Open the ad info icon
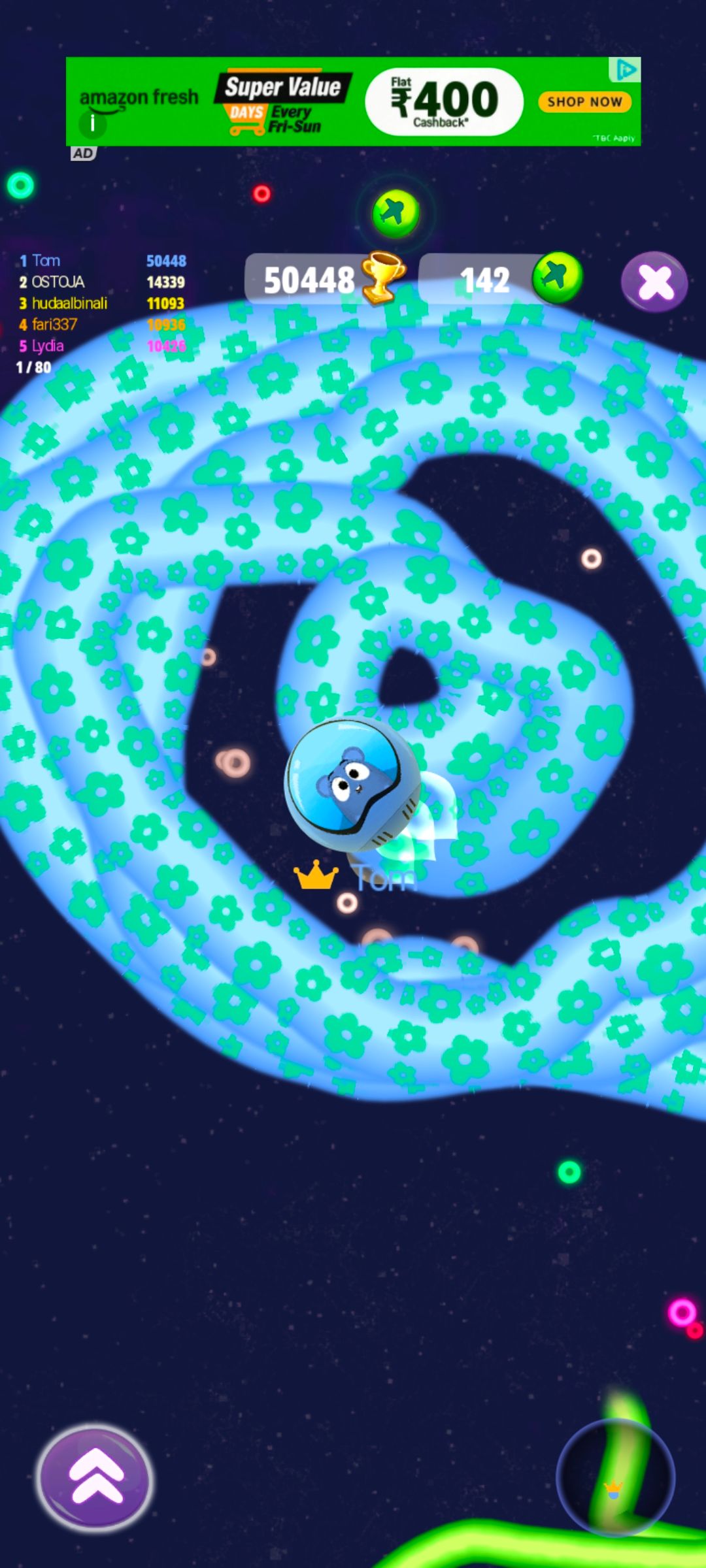706x1568 pixels. tap(92, 123)
